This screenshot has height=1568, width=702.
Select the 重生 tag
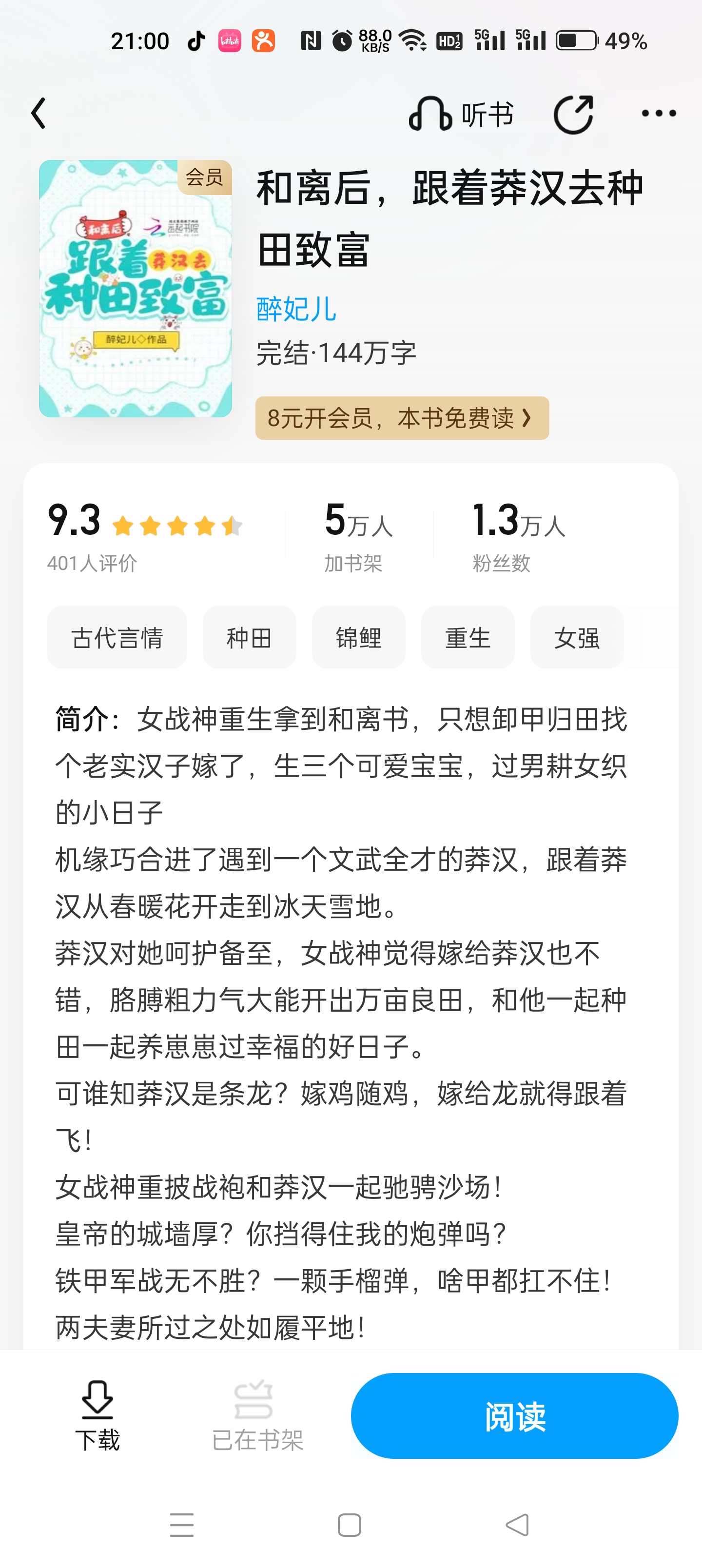pos(468,637)
